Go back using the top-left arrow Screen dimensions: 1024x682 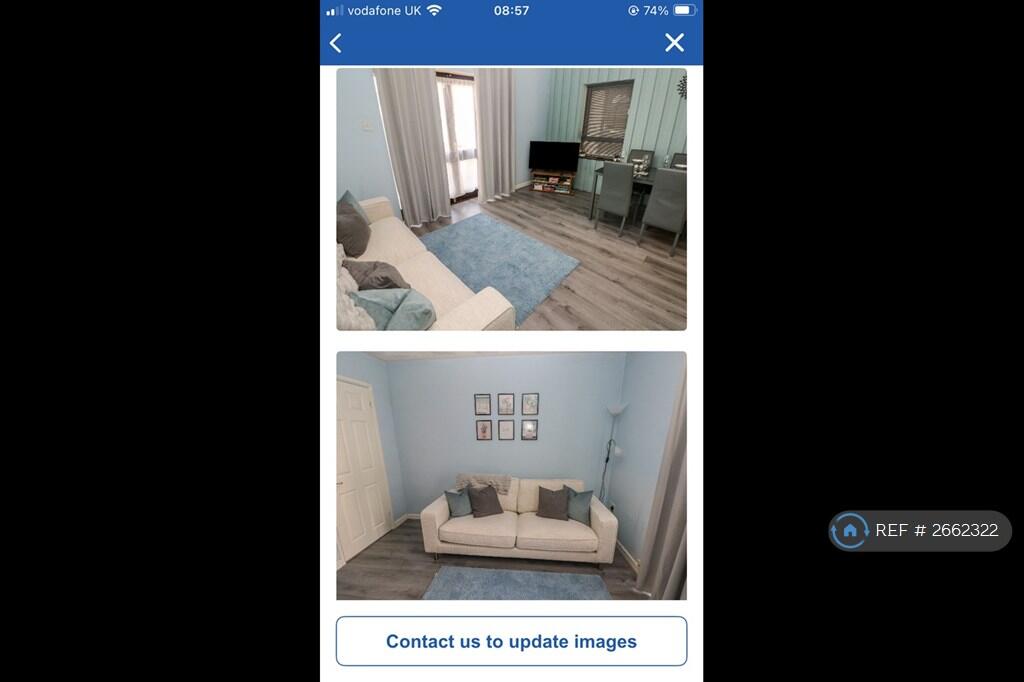click(336, 43)
